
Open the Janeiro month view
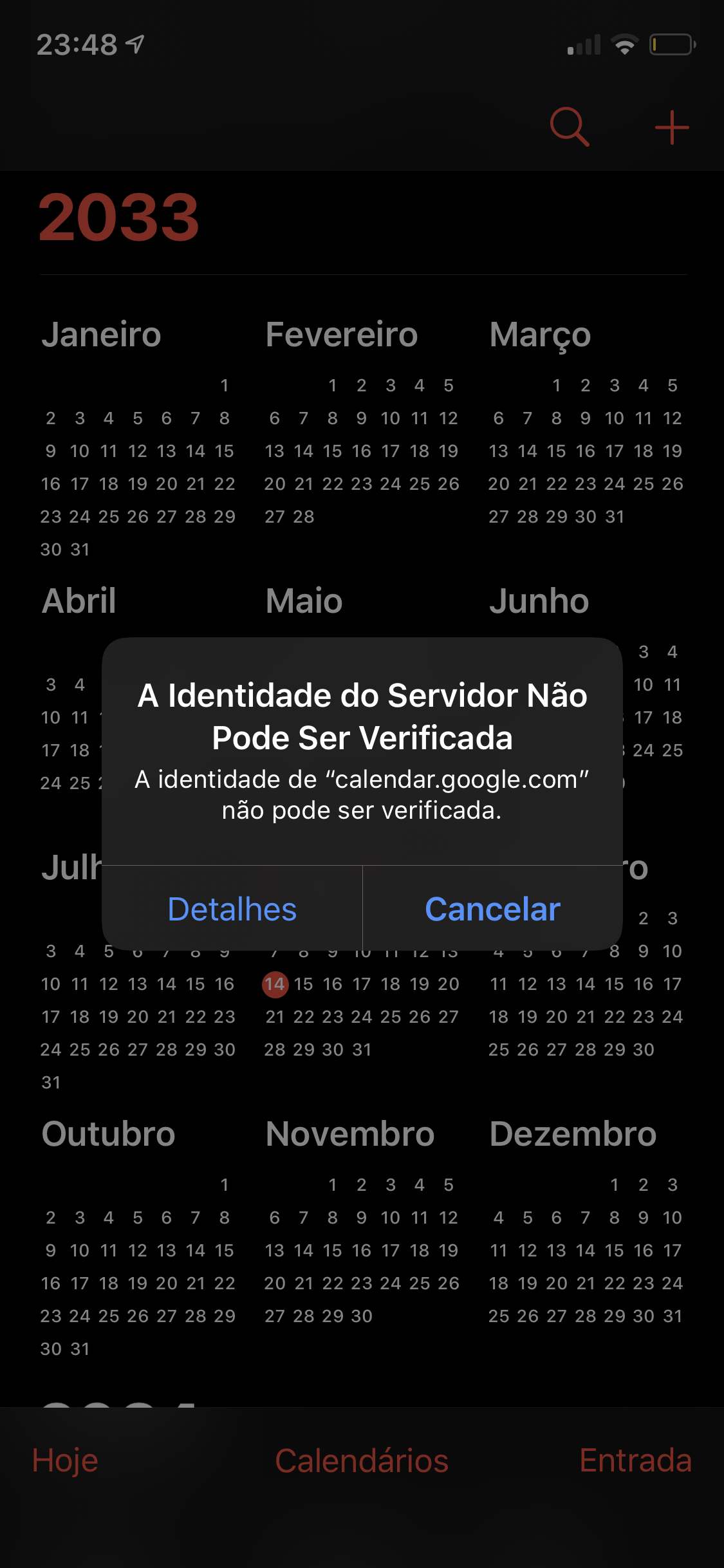click(x=102, y=335)
